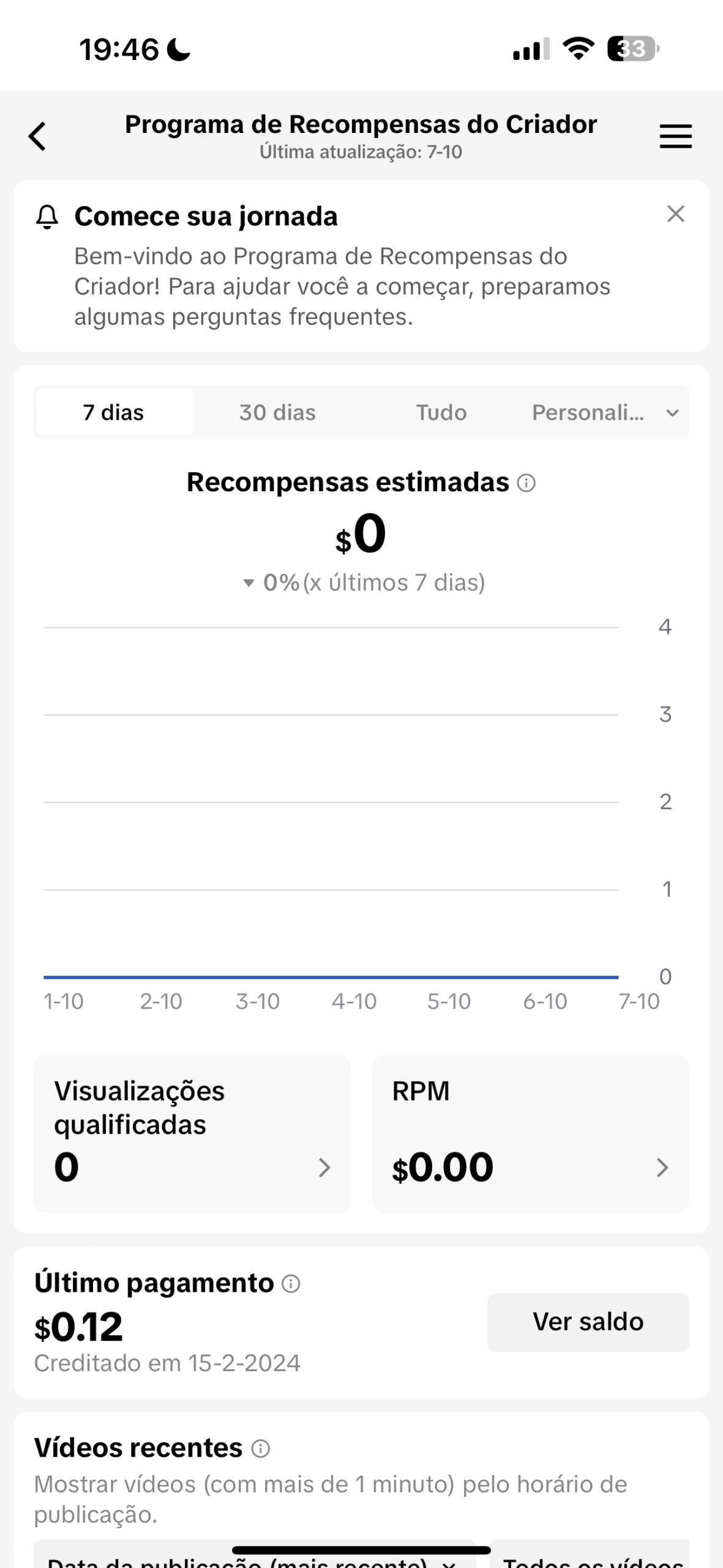723x1568 pixels.
Task: Expand the Personalizado date dropdown
Action: tap(603, 412)
